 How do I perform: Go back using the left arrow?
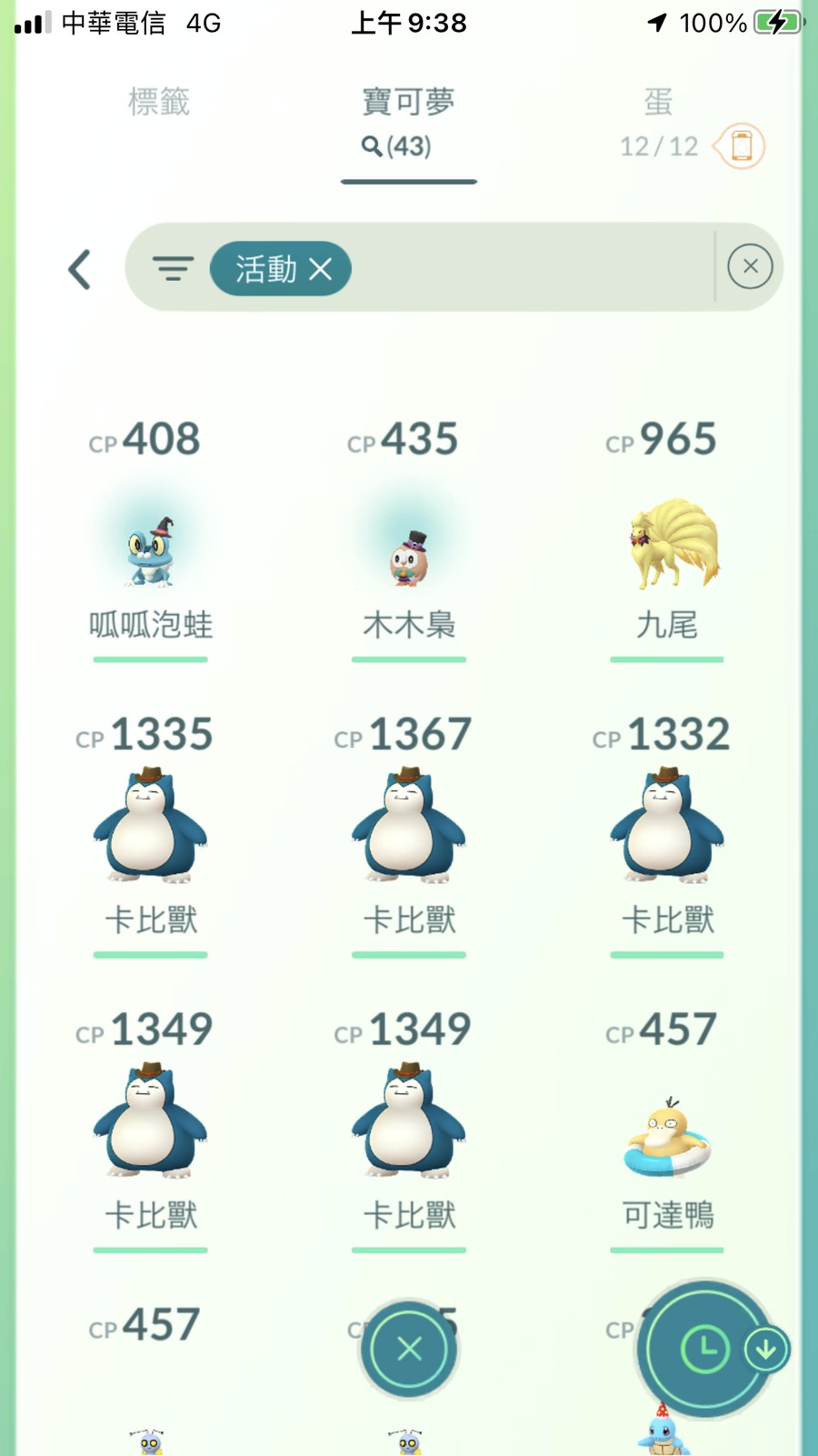(80, 269)
